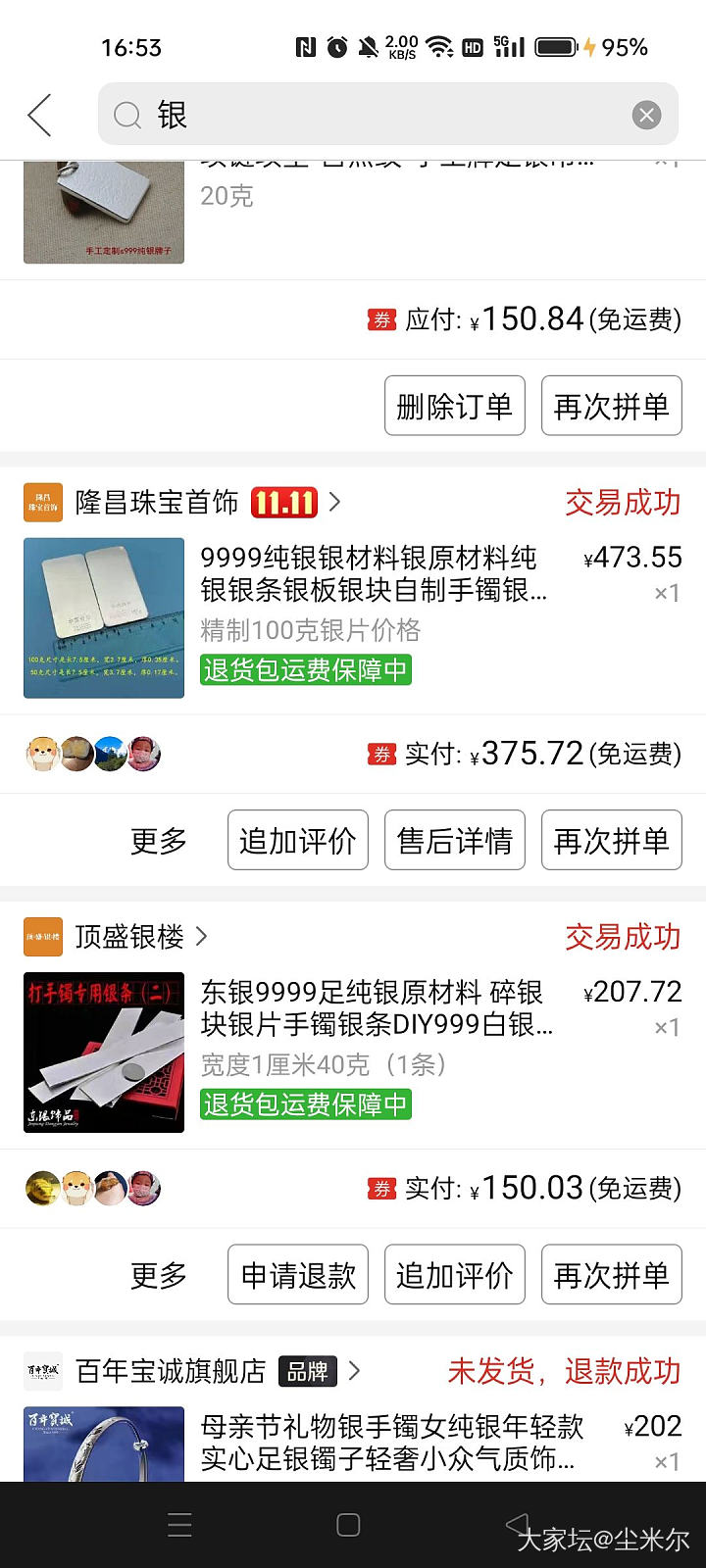706x1568 pixels.
Task: Tap the search field containing 银
Action: 373,115
